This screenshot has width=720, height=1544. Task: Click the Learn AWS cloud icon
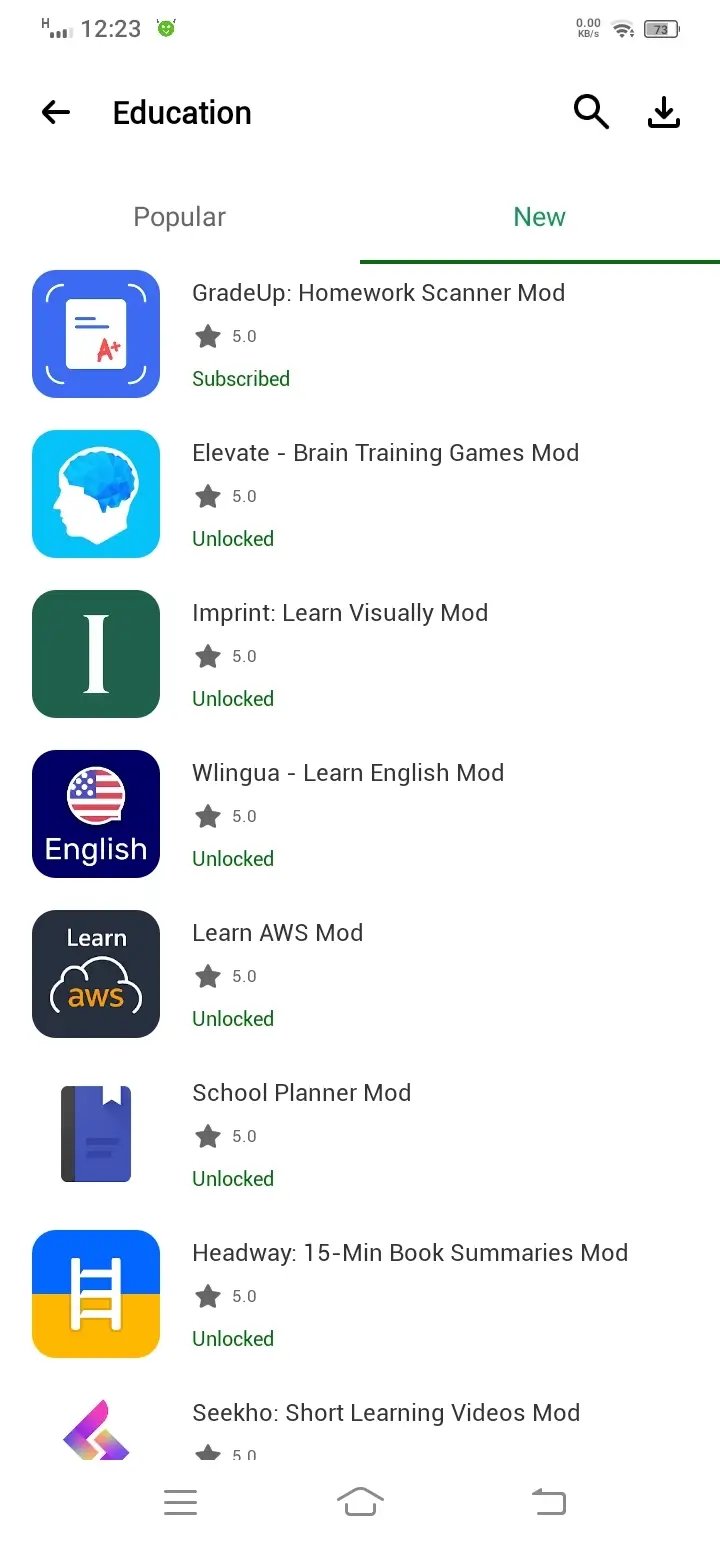(x=96, y=973)
